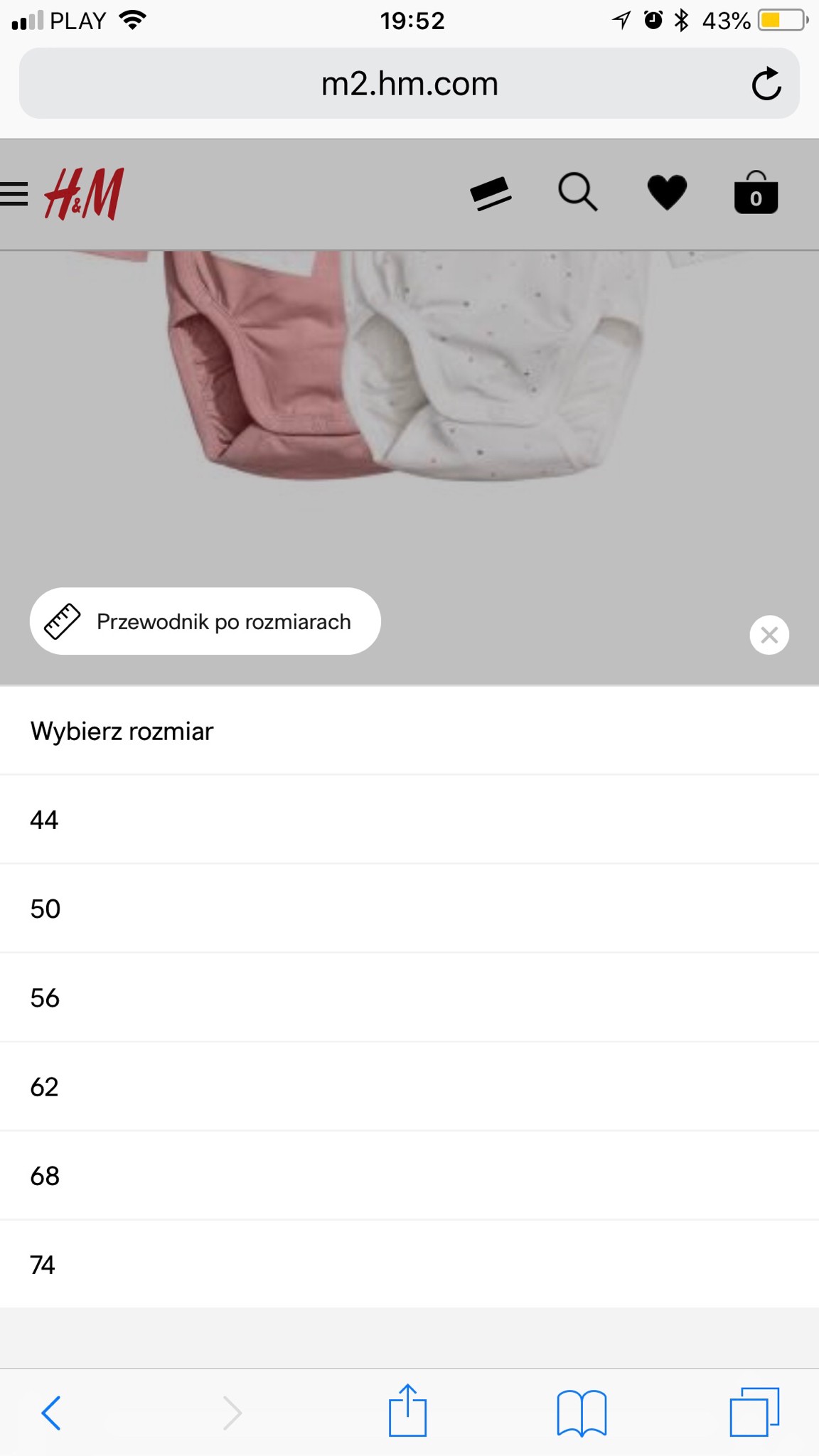Choose size 68
Image resolution: width=819 pixels, height=1456 pixels.
[409, 1176]
